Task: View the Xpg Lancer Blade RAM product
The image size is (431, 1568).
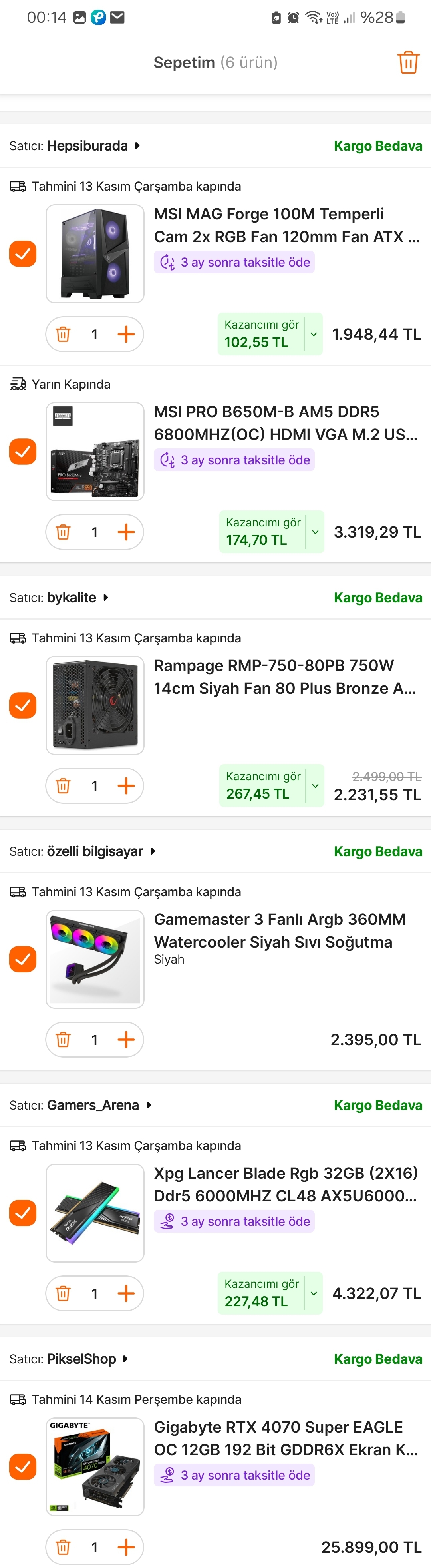Action: point(285,1185)
